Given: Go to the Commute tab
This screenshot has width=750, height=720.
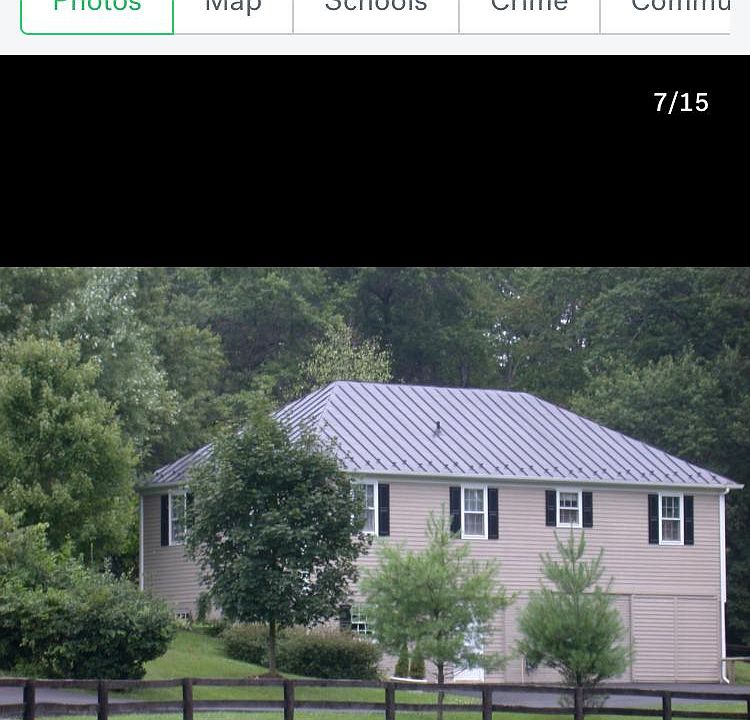Looking at the screenshot, I should [x=680, y=10].
